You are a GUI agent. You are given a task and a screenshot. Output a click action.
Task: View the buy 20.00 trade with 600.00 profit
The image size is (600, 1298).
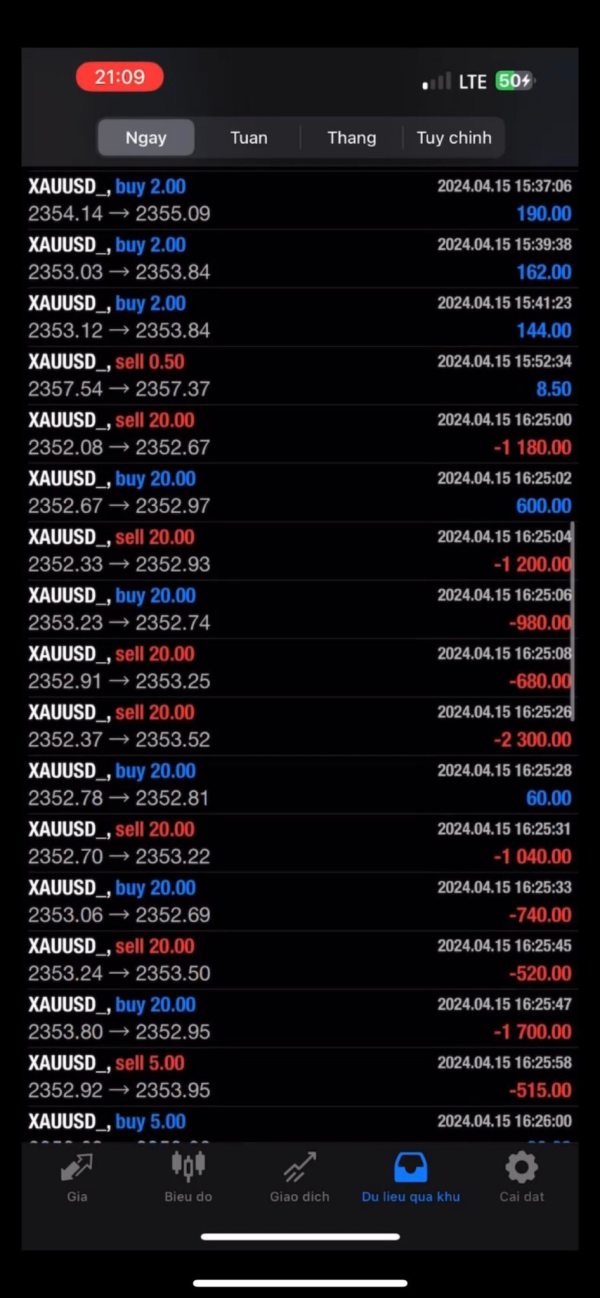[300, 492]
